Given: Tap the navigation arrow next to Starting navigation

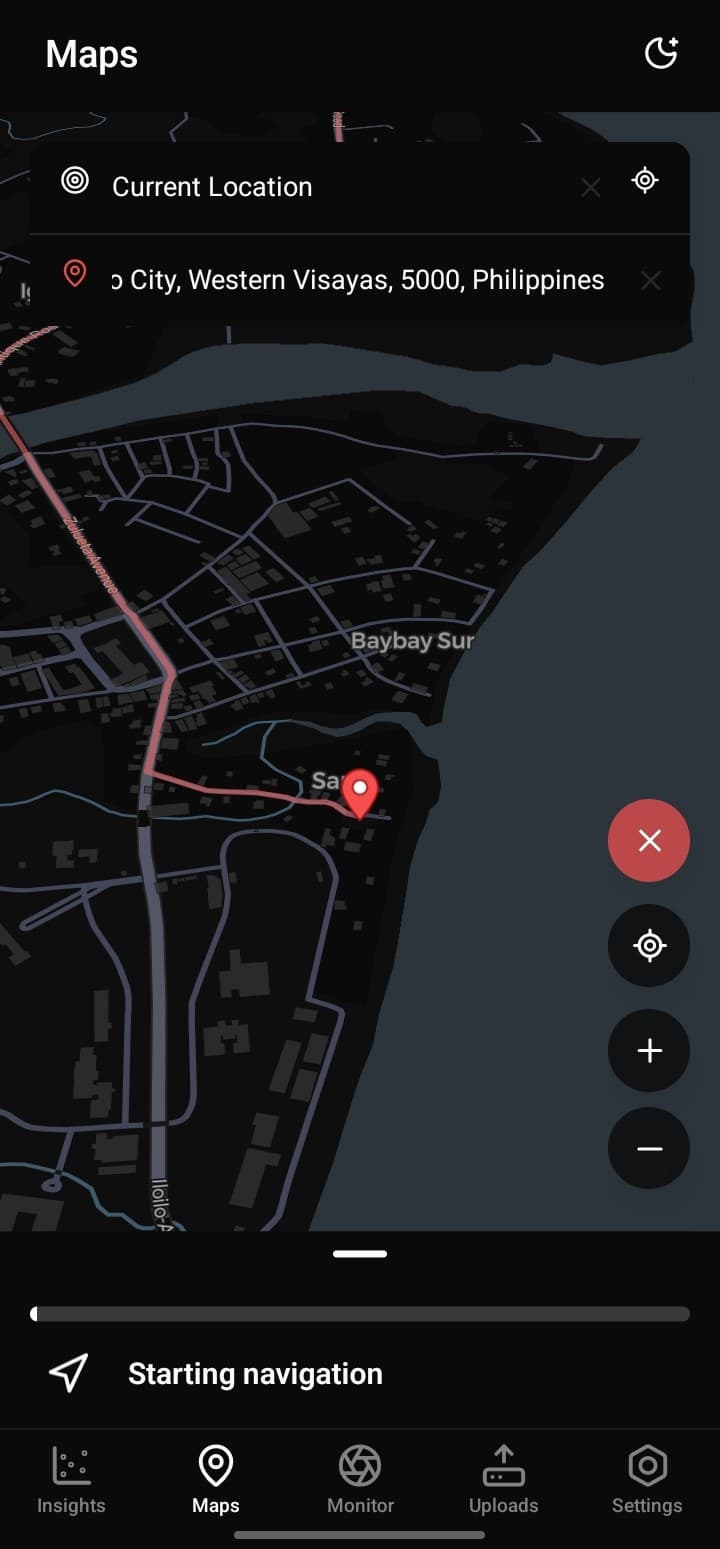Looking at the screenshot, I should point(66,1373).
